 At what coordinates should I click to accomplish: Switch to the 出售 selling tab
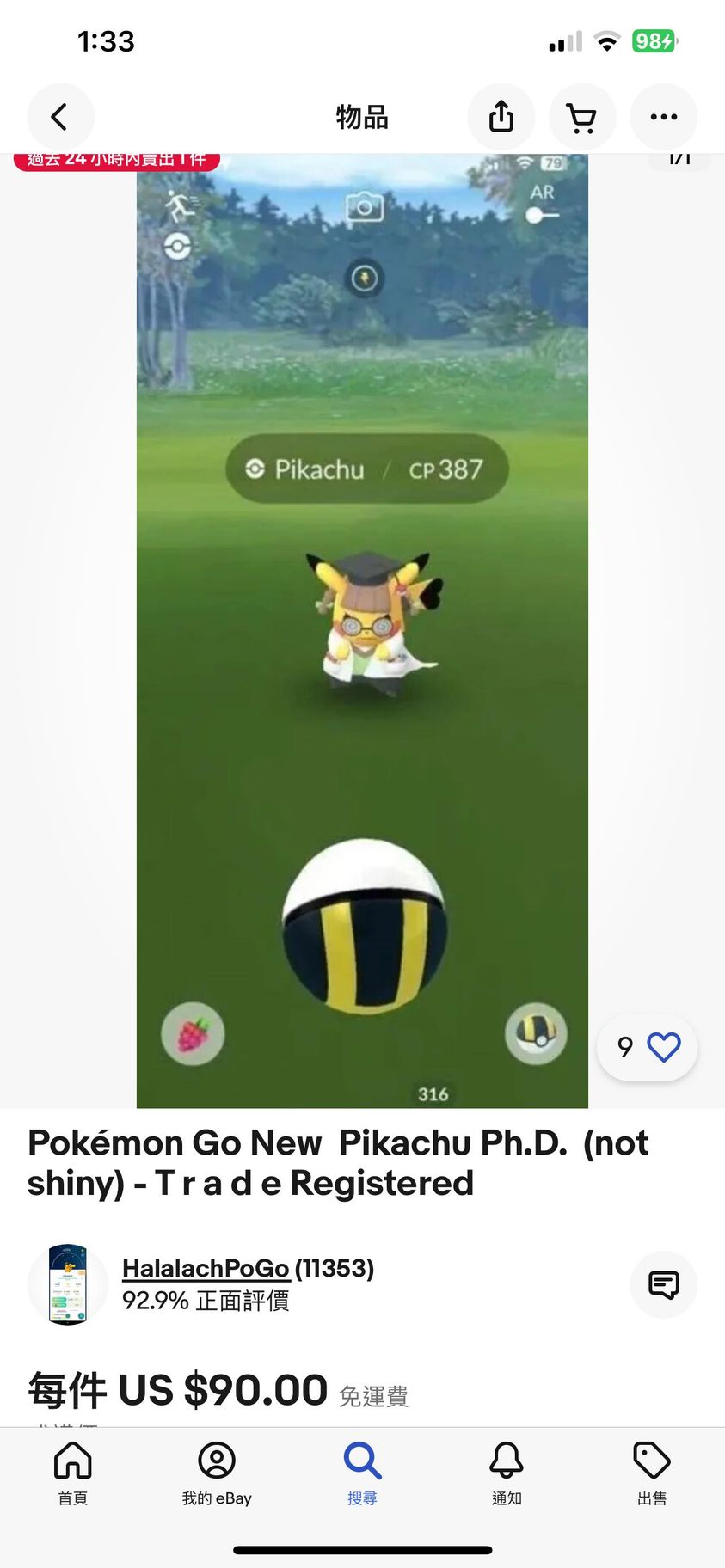tap(652, 1473)
